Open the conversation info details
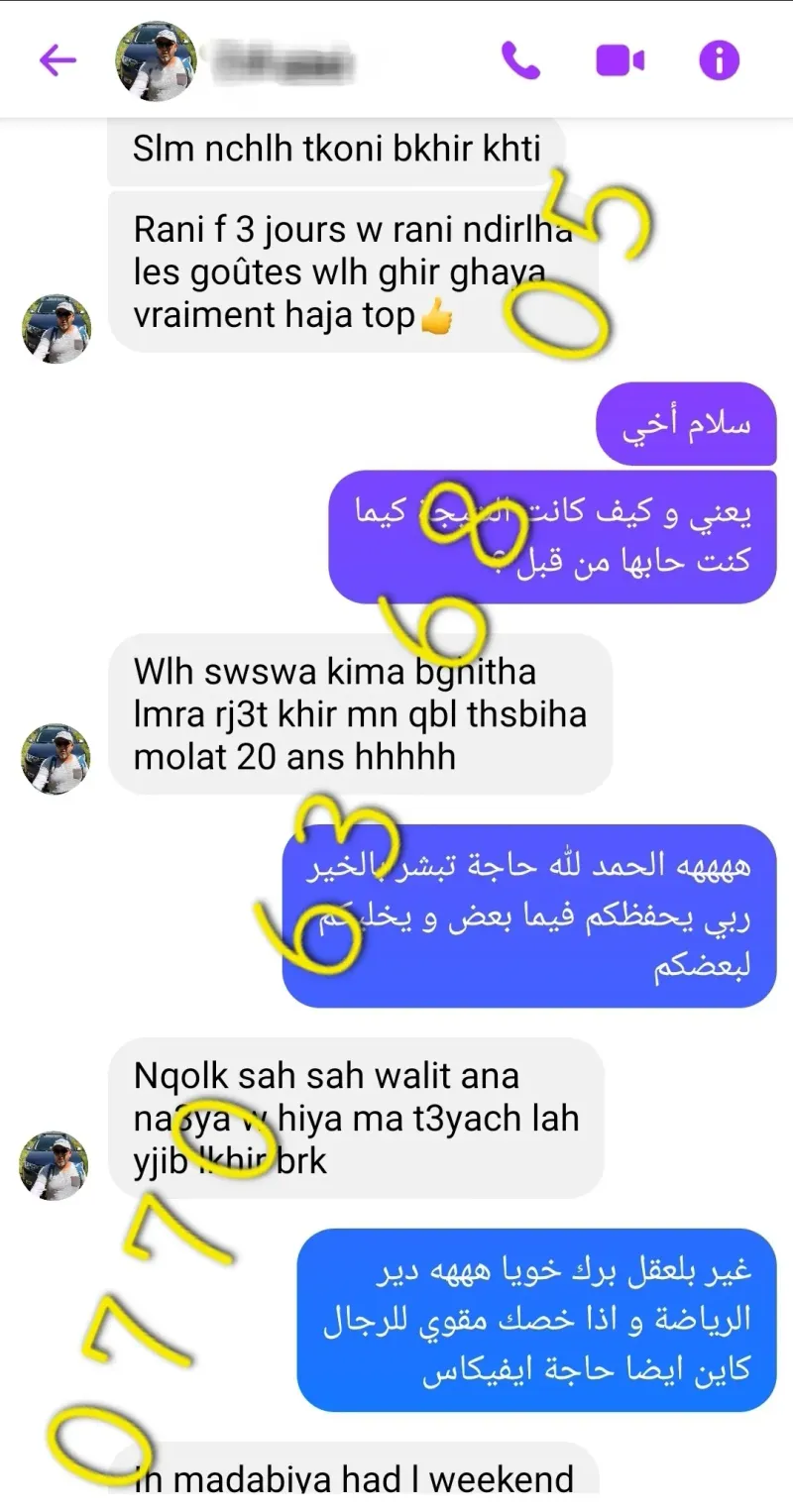 (719, 61)
